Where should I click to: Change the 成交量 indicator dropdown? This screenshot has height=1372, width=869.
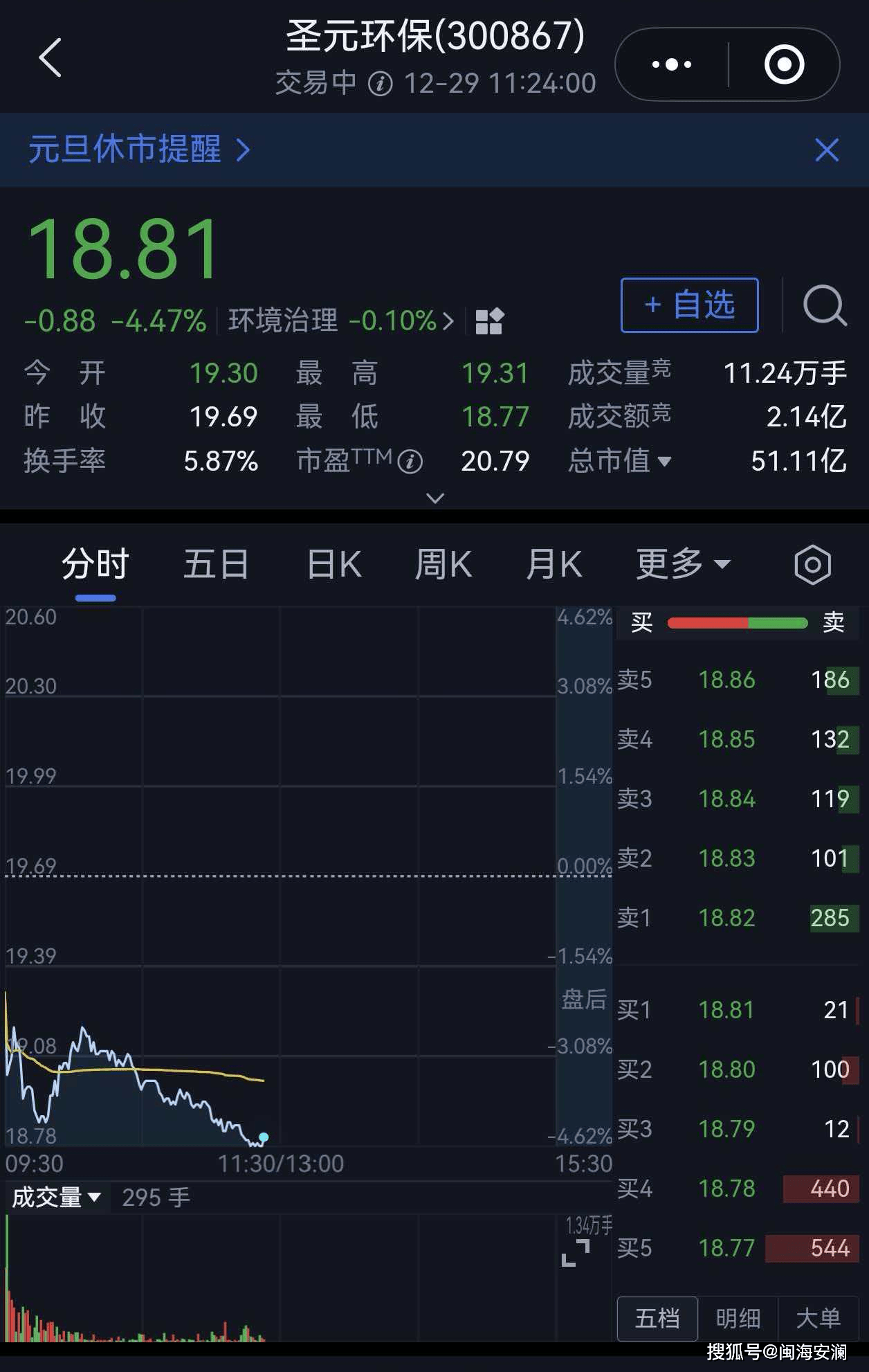coord(57,1197)
